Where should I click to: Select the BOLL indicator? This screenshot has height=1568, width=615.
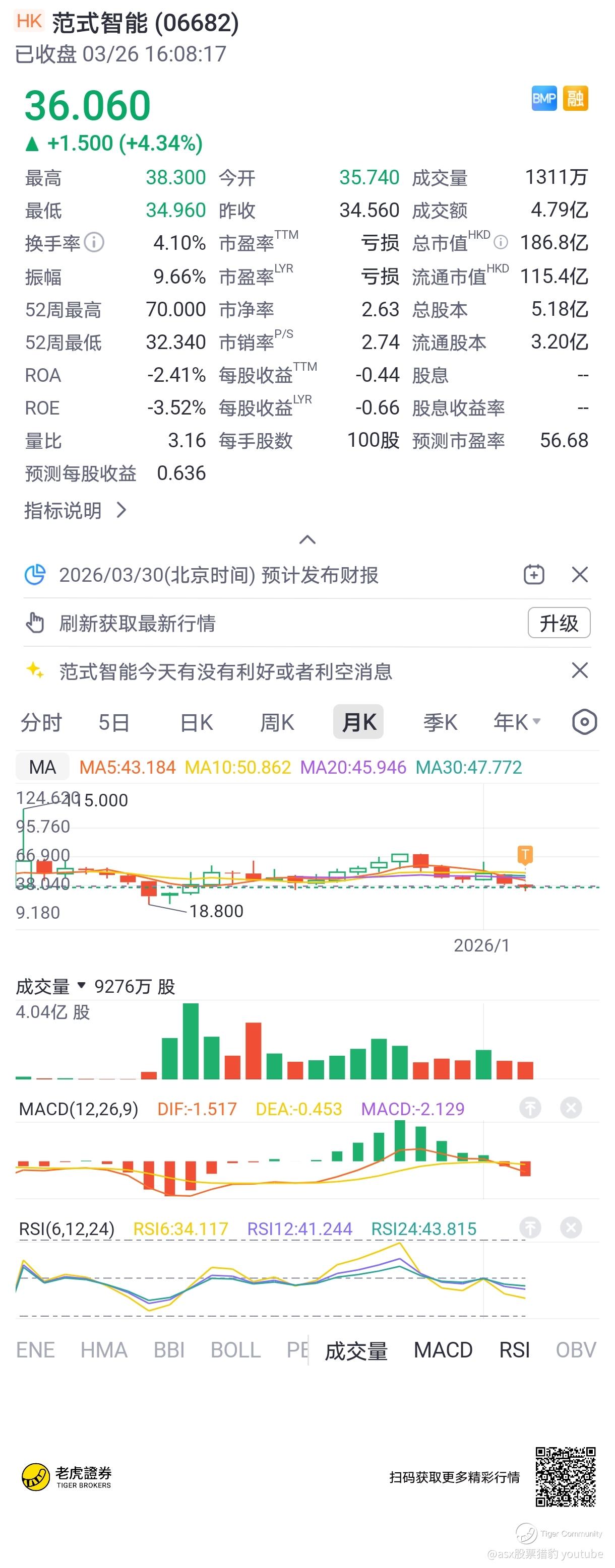click(x=235, y=1349)
